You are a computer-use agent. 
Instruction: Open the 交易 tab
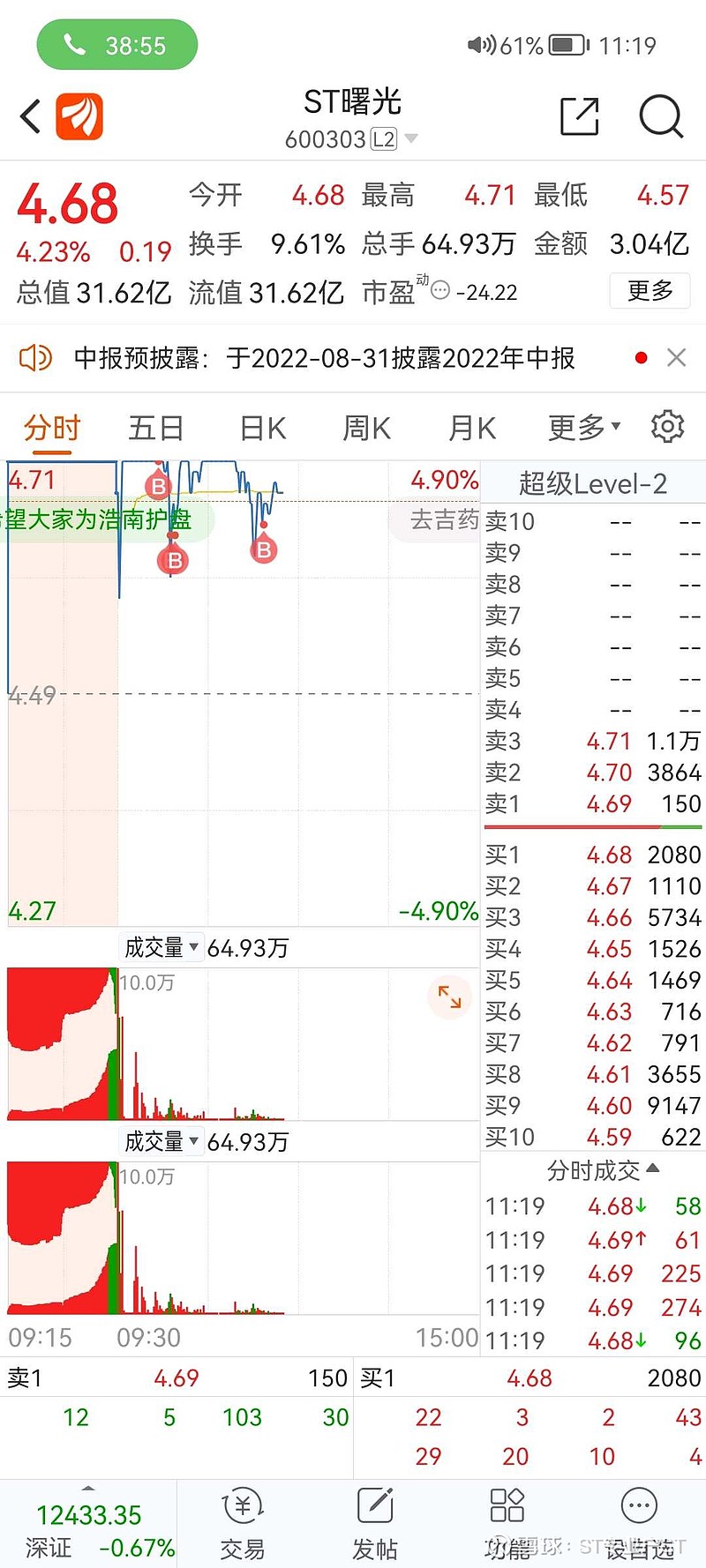point(243,1524)
